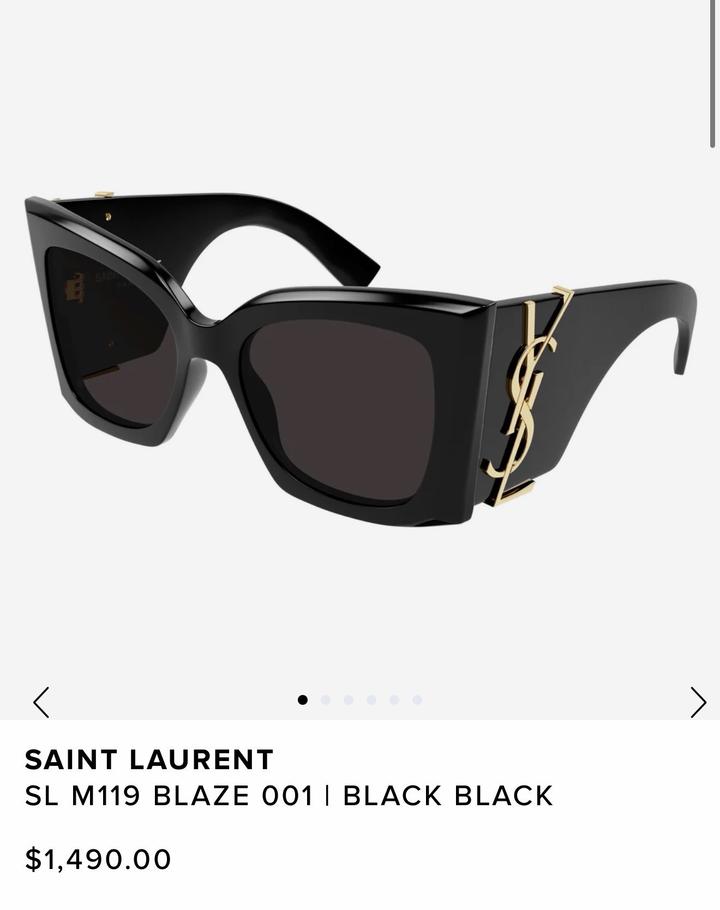Go to the previous product image
This screenshot has width=720, height=910.
tap(41, 702)
